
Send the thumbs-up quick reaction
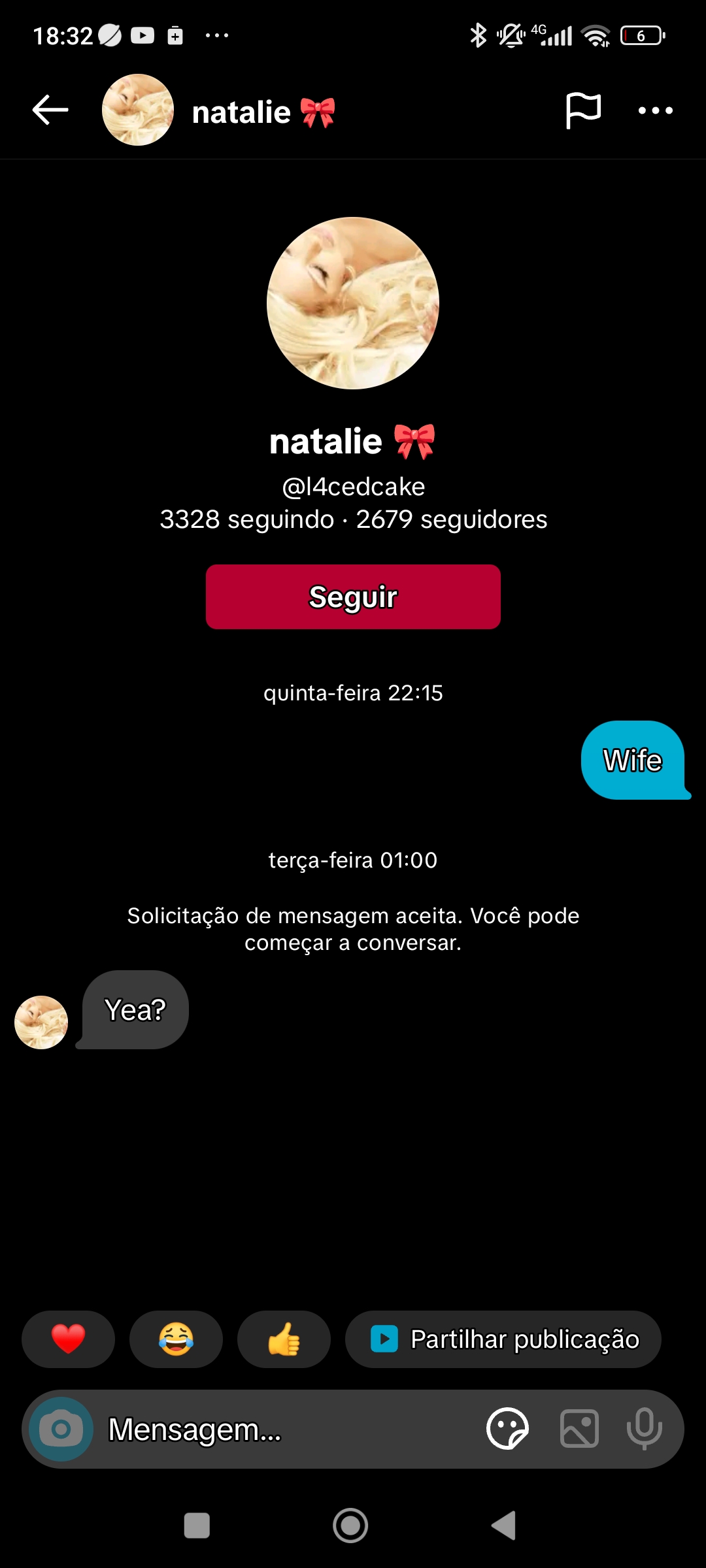pyautogui.click(x=284, y=1339)
